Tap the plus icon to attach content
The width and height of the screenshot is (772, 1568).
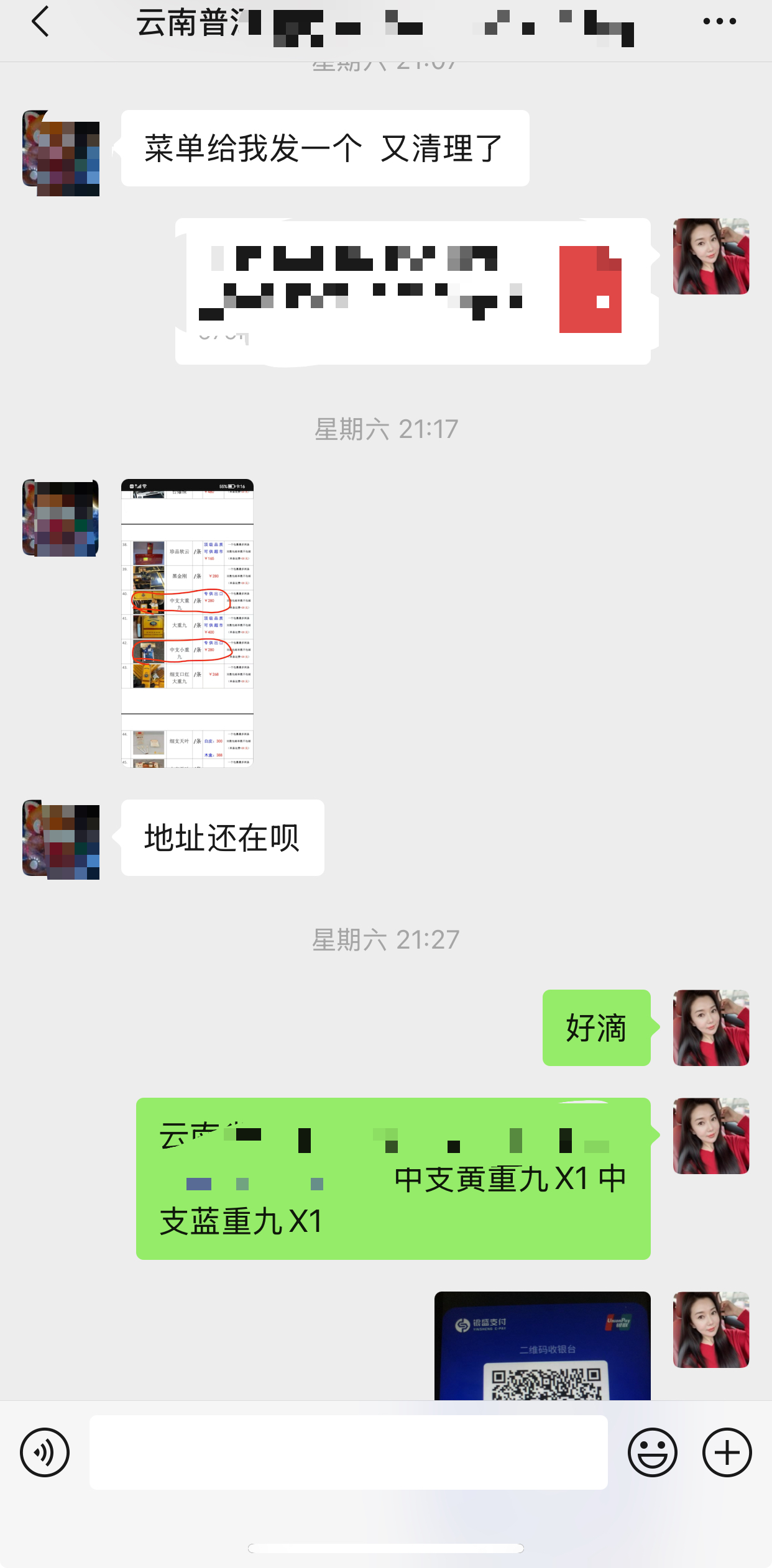coord(727,1452)
